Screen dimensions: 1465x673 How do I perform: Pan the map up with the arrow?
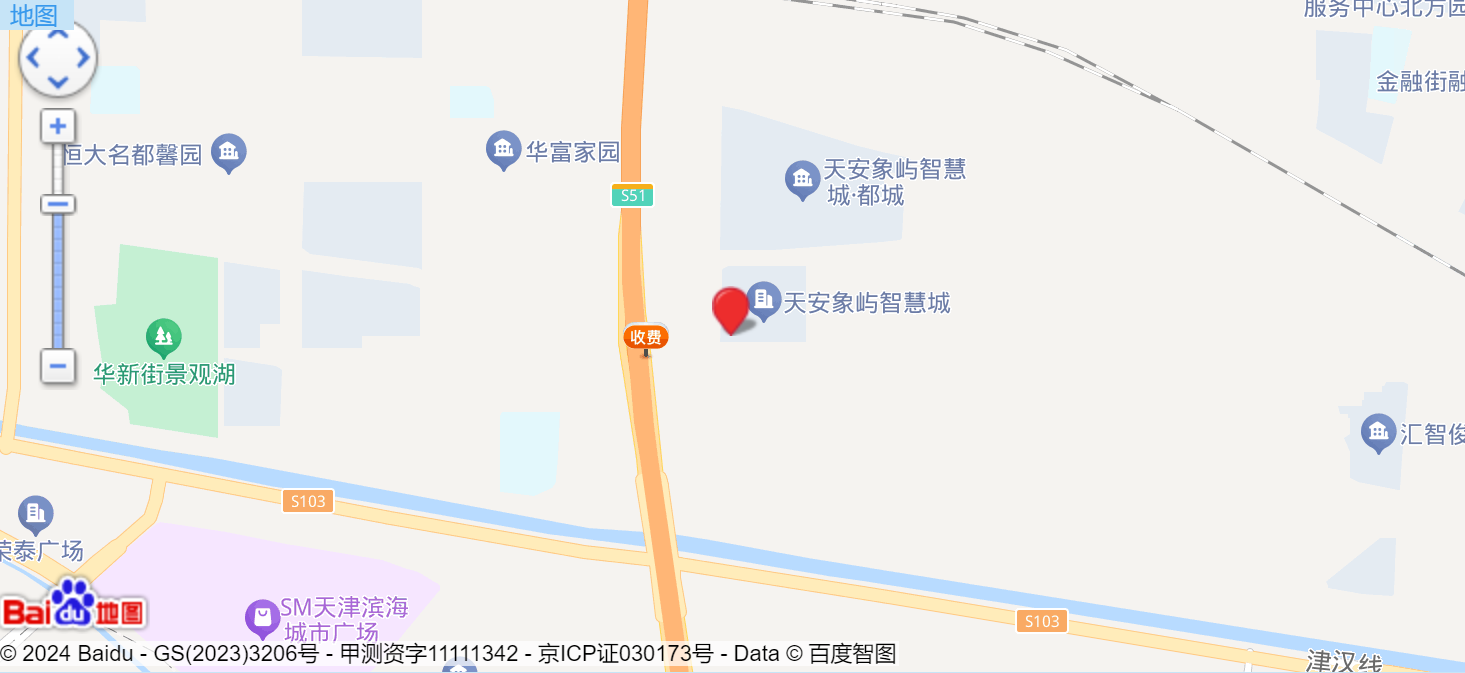coord(58,35)
